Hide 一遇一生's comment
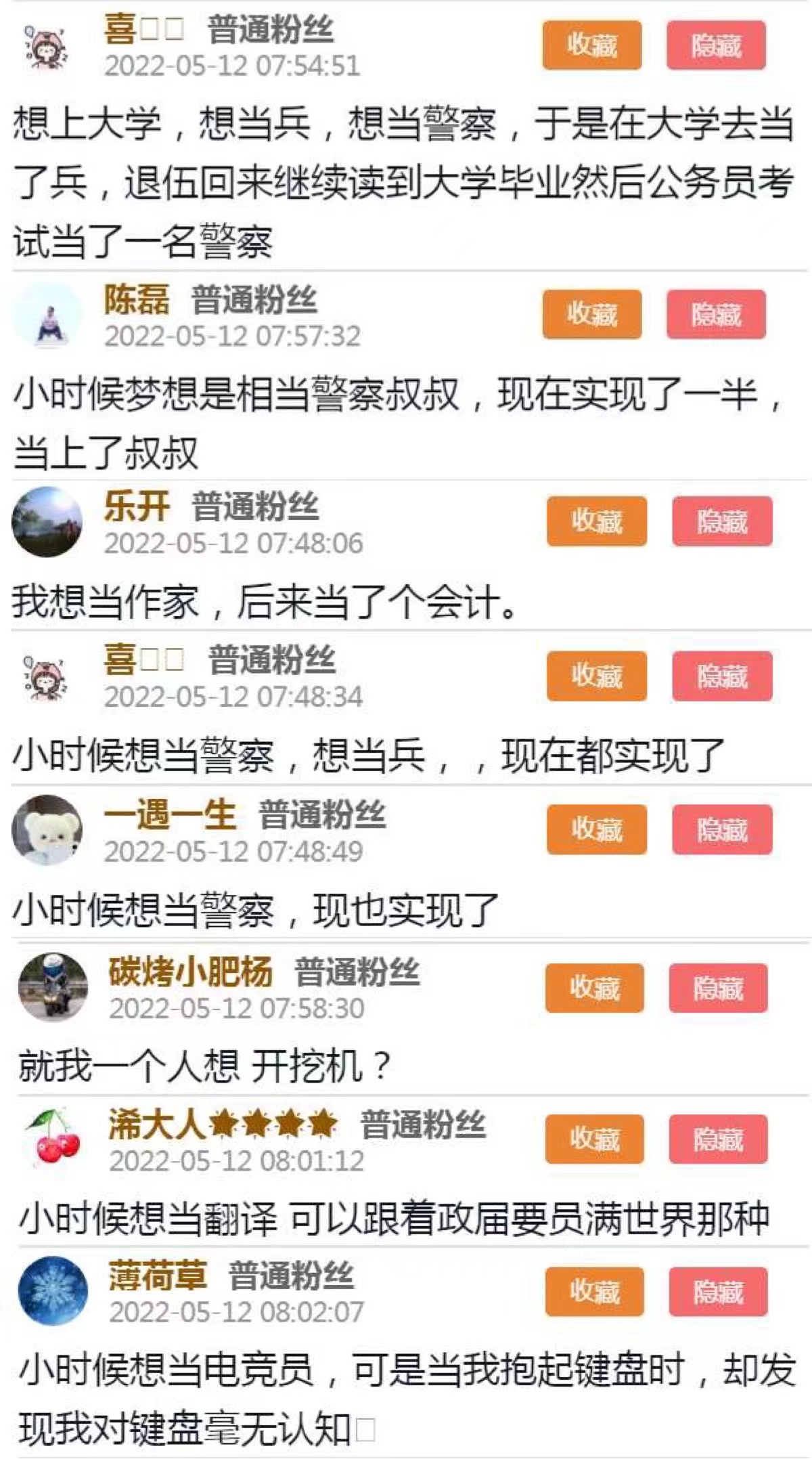Screen dimensions: 812x1459 point(721,829)
